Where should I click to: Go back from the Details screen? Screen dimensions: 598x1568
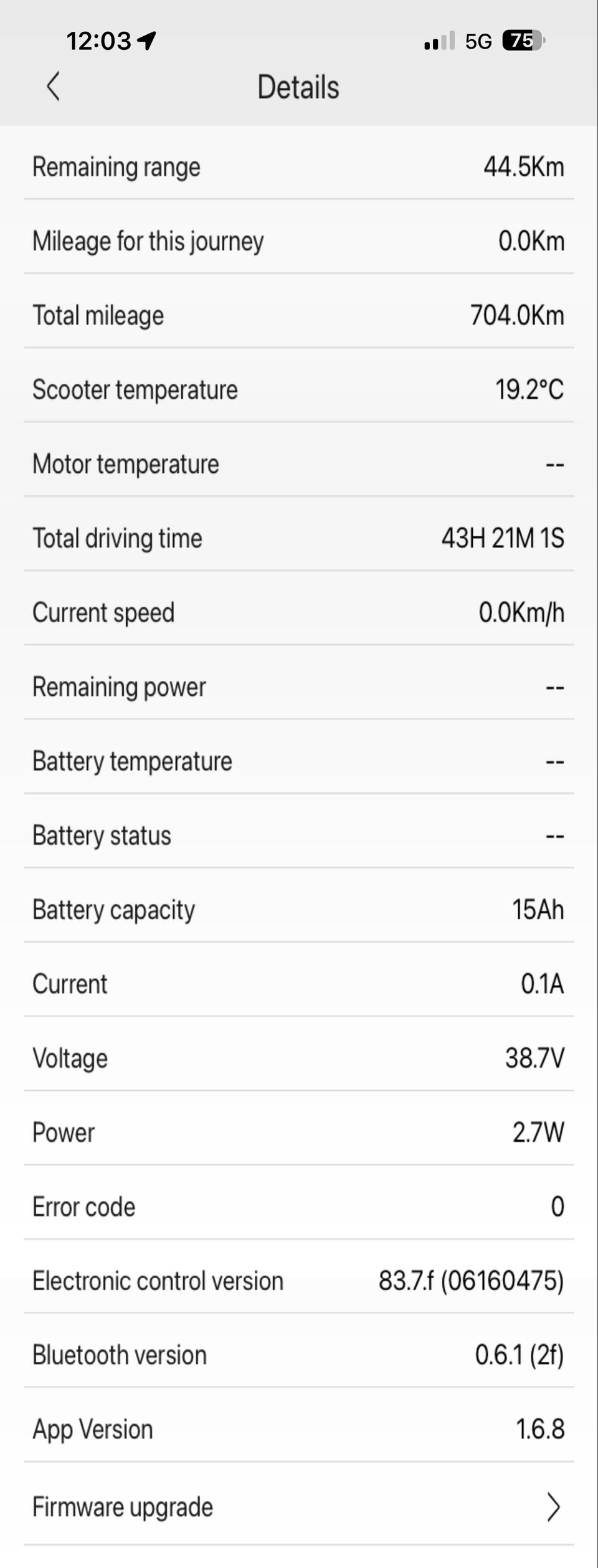pyautogui.click(x=54, y=86)
